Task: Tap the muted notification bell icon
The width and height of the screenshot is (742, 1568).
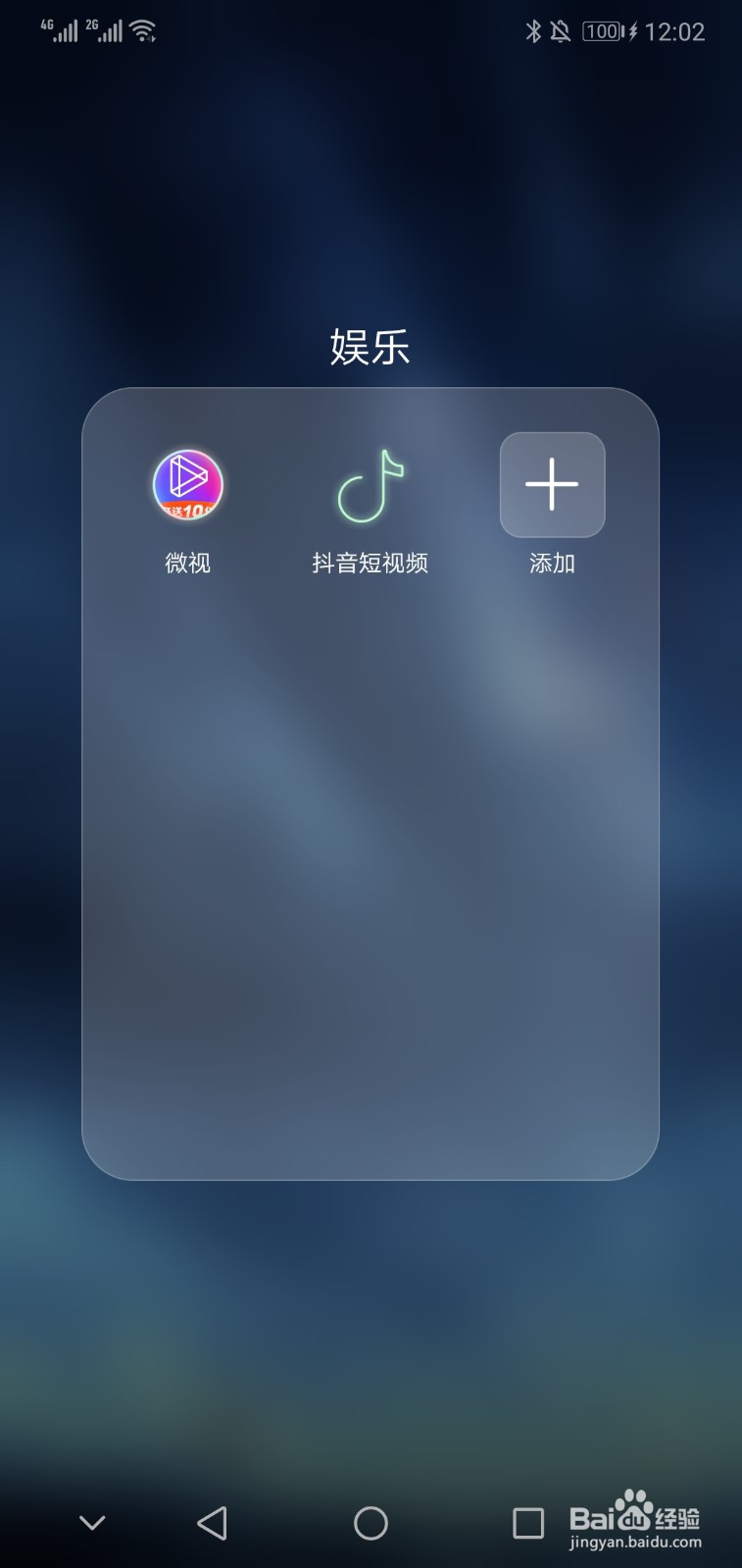Action: pyautogui.click(x=561, y=30)
